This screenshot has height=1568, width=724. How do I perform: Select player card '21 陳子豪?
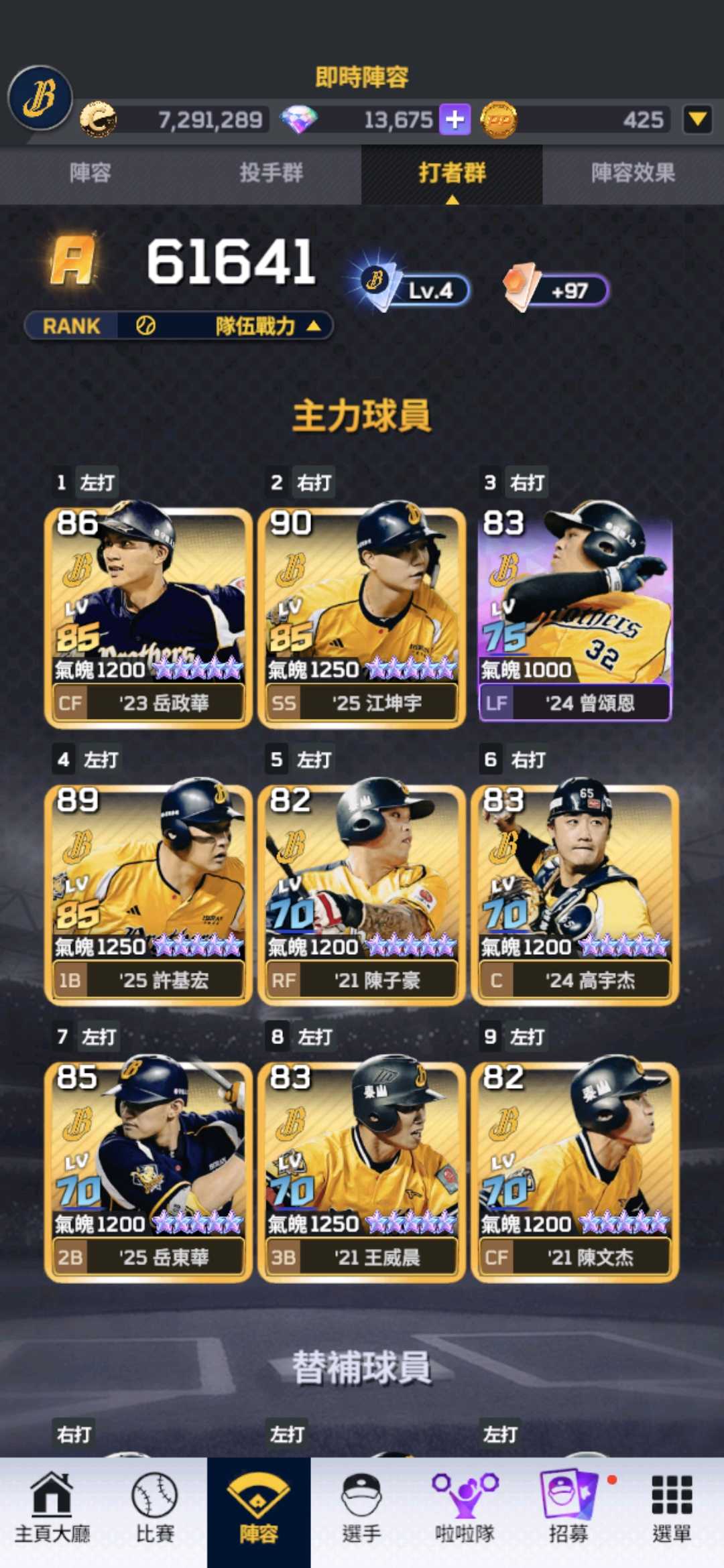(x=361, y=894)
